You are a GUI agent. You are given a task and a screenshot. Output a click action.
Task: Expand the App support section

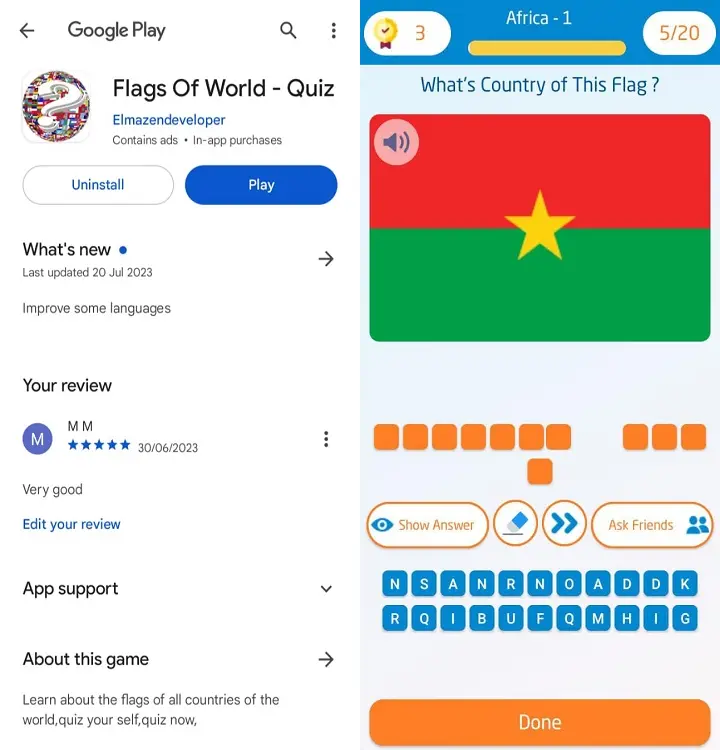tap(325, 589)
